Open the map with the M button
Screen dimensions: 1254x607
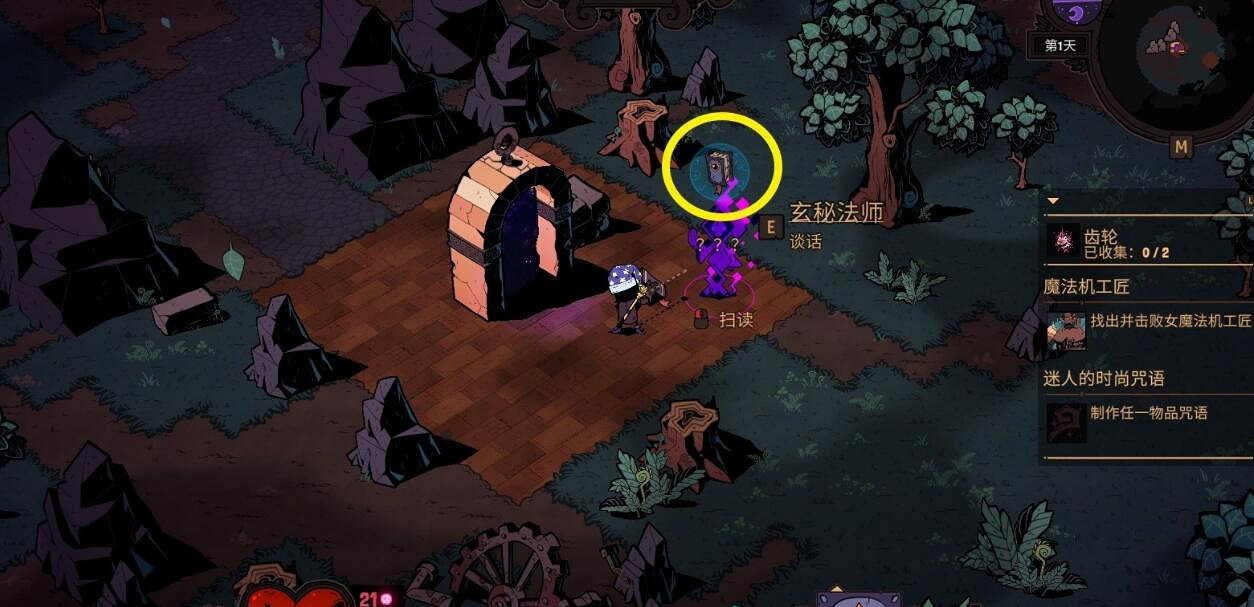click(1181, 148)
